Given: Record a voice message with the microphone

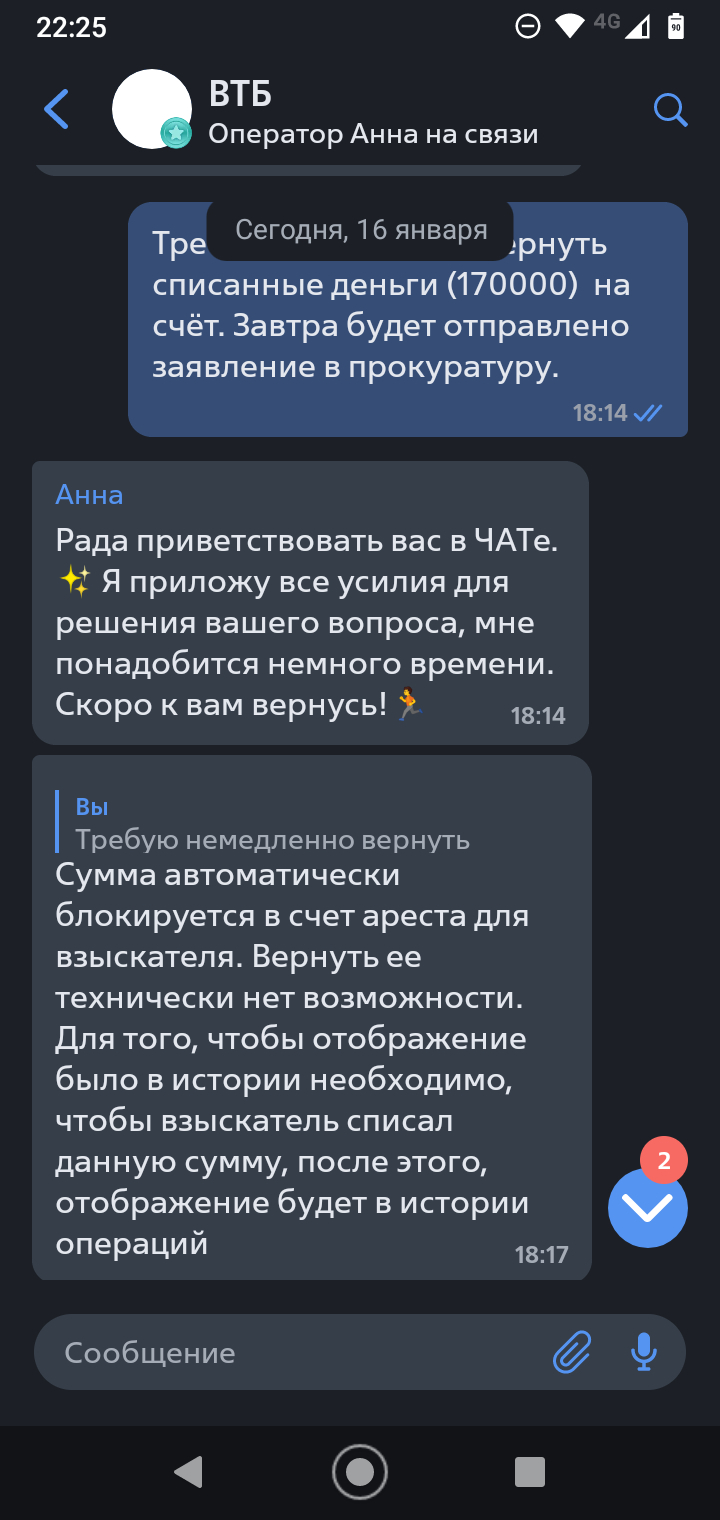Looking at the screenshot, I should [x=644, y=1353].
